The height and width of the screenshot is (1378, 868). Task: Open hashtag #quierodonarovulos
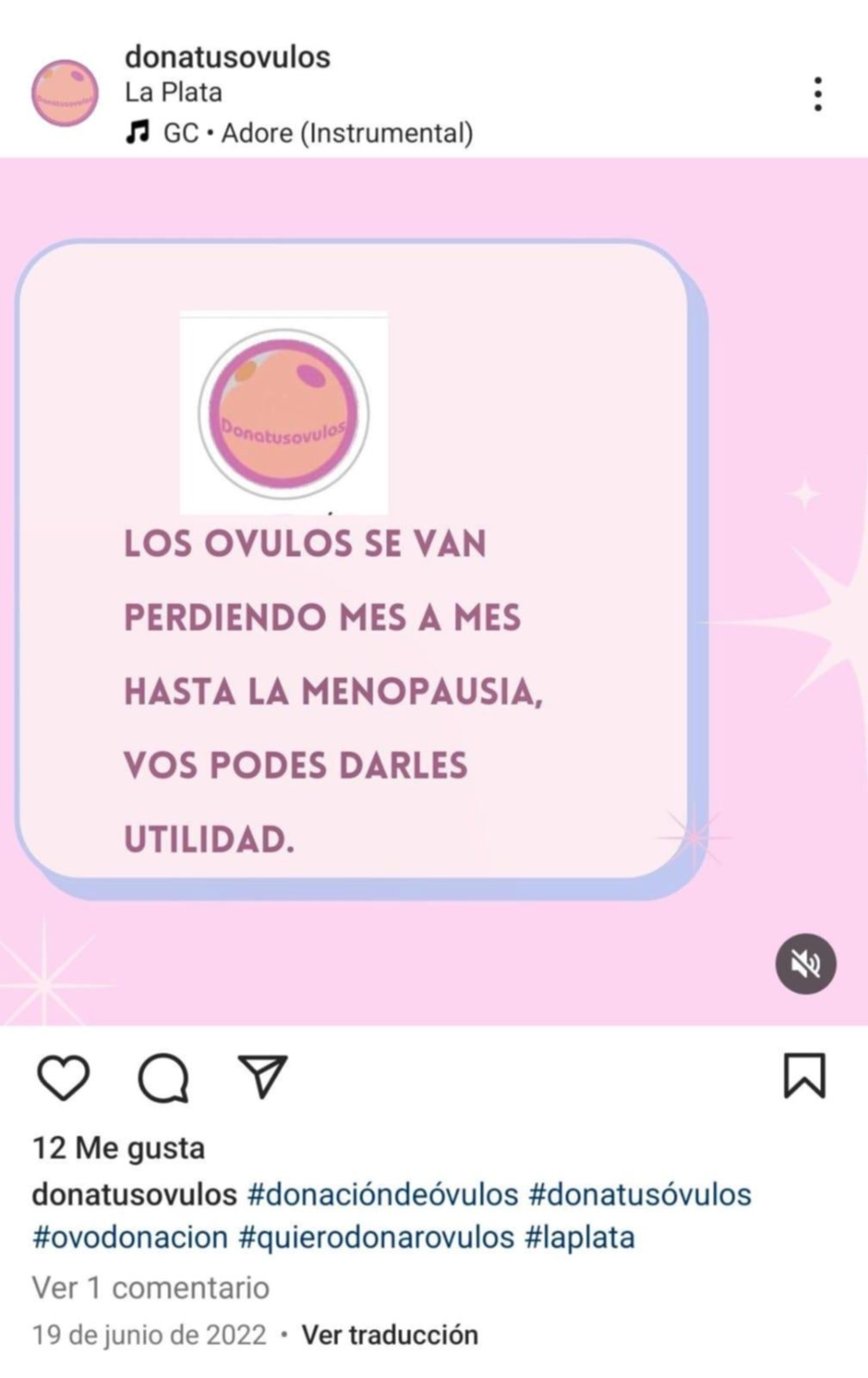coord(376,1238)
